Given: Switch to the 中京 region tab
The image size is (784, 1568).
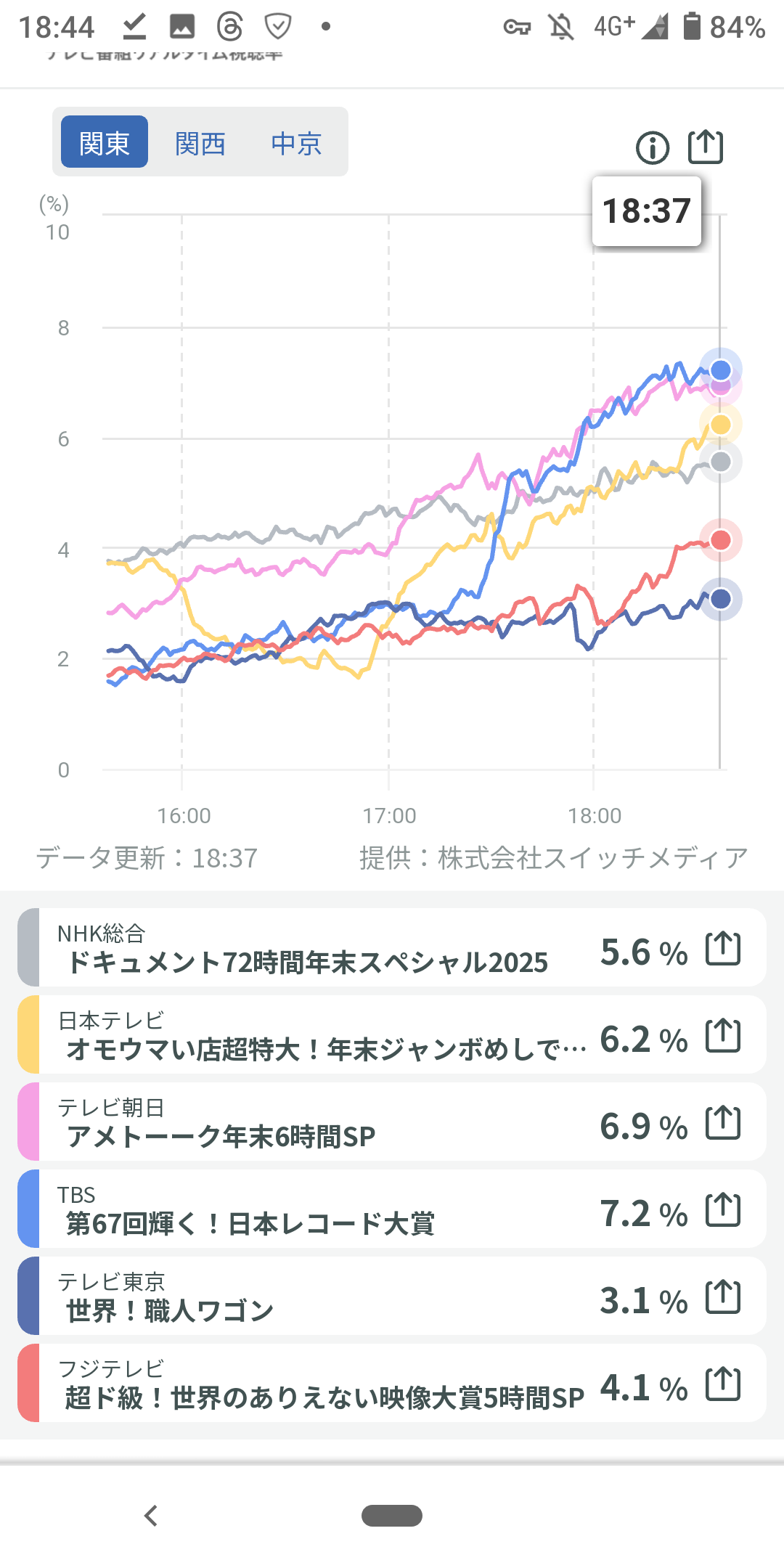Looking at the screenshot, I should 296,143.
